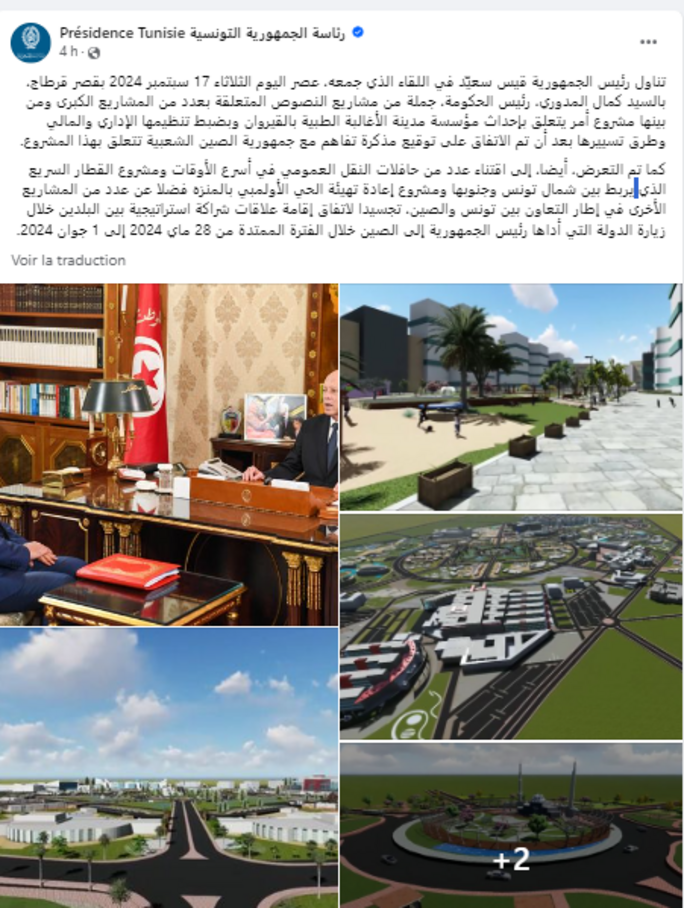Image resolution: width=684 pixels, height=908 pixels.
Task: Open the aerial site plan photo
Action: (510, 626)
